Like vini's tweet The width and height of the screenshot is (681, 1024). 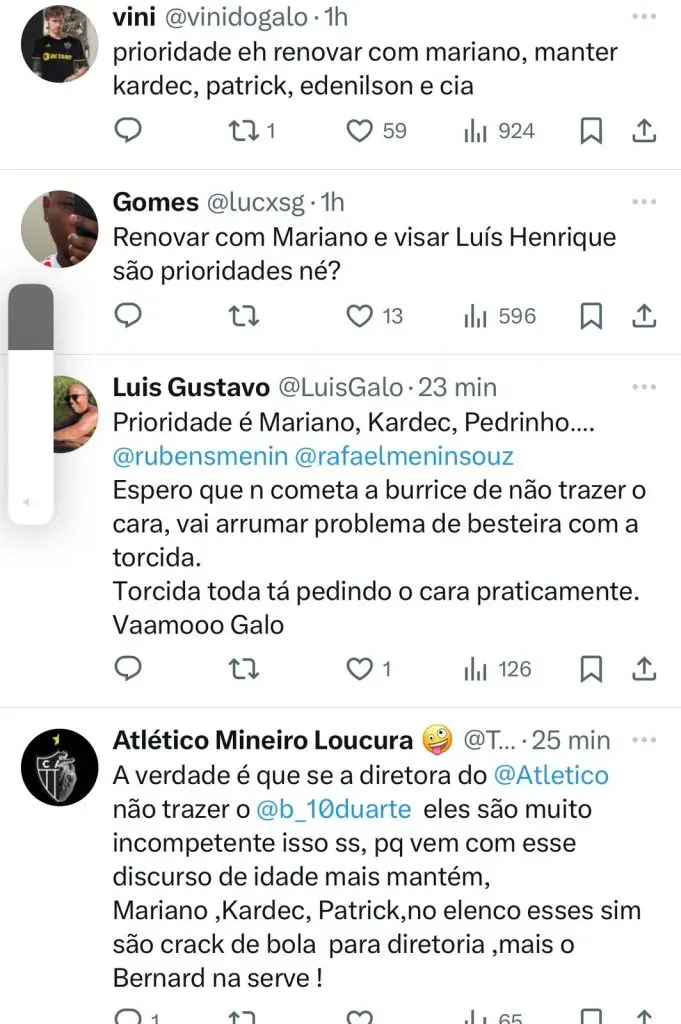pos(360,130)
